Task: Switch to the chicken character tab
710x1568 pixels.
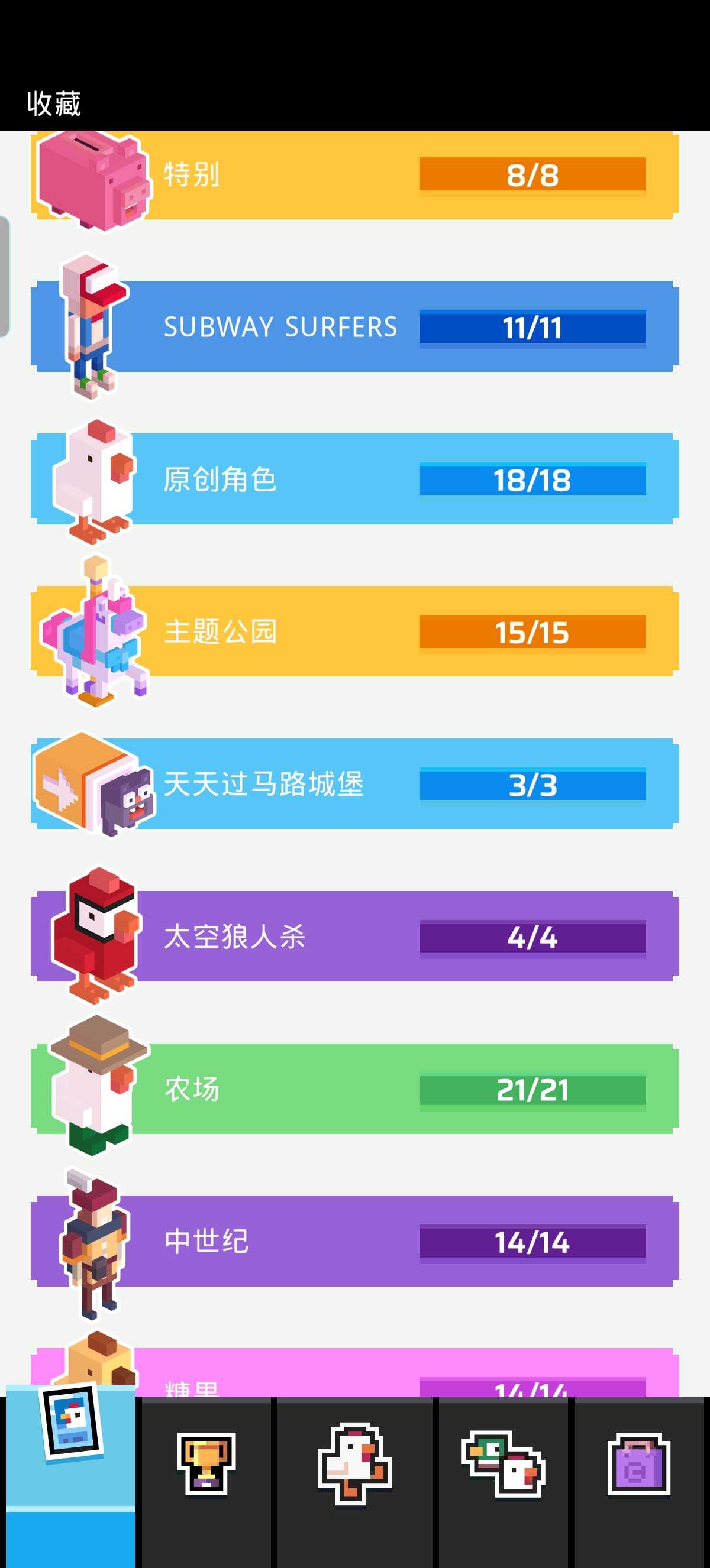Action: tap(354, 1464)
